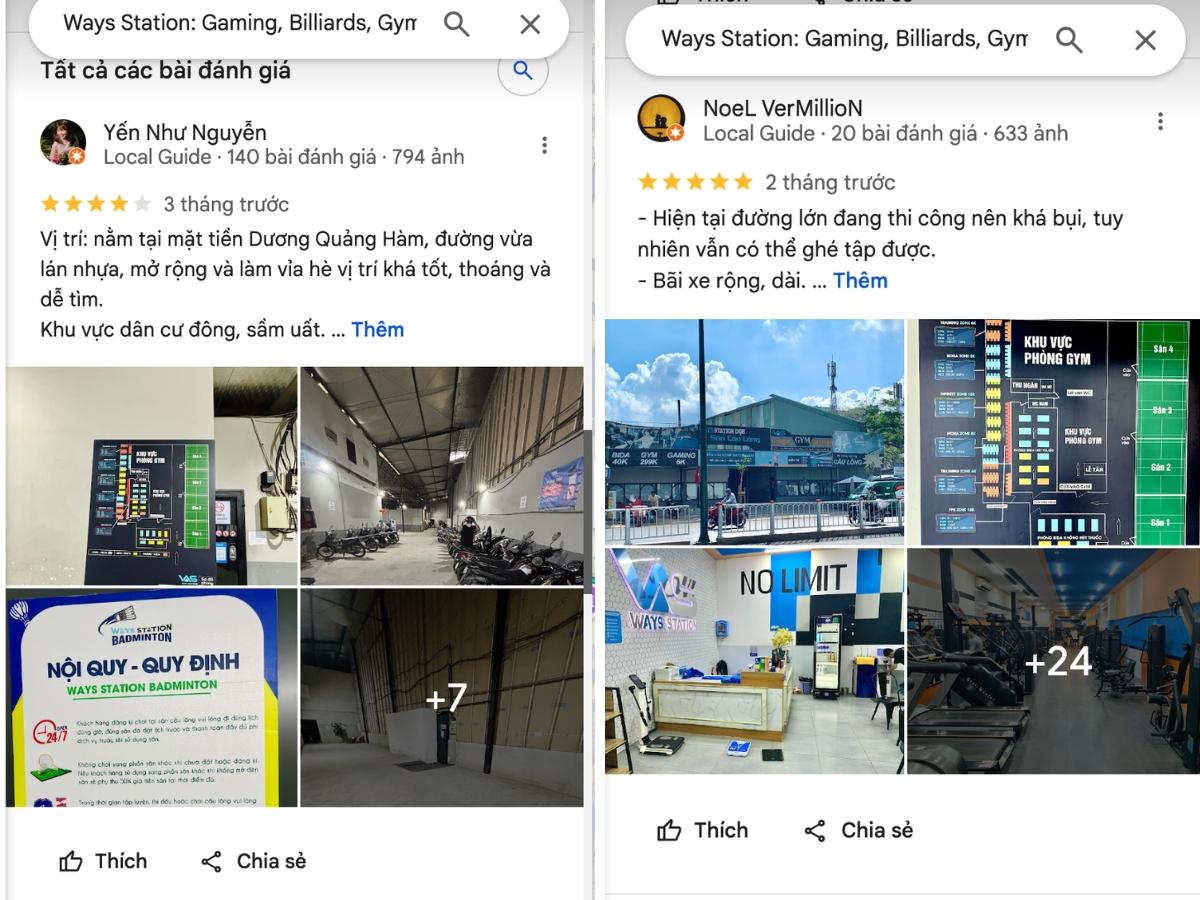Search within all reviews using magnifier beside heading
Image resolution: width=1200 pixels, height=900 pixels.
click(x=522, y=71)
